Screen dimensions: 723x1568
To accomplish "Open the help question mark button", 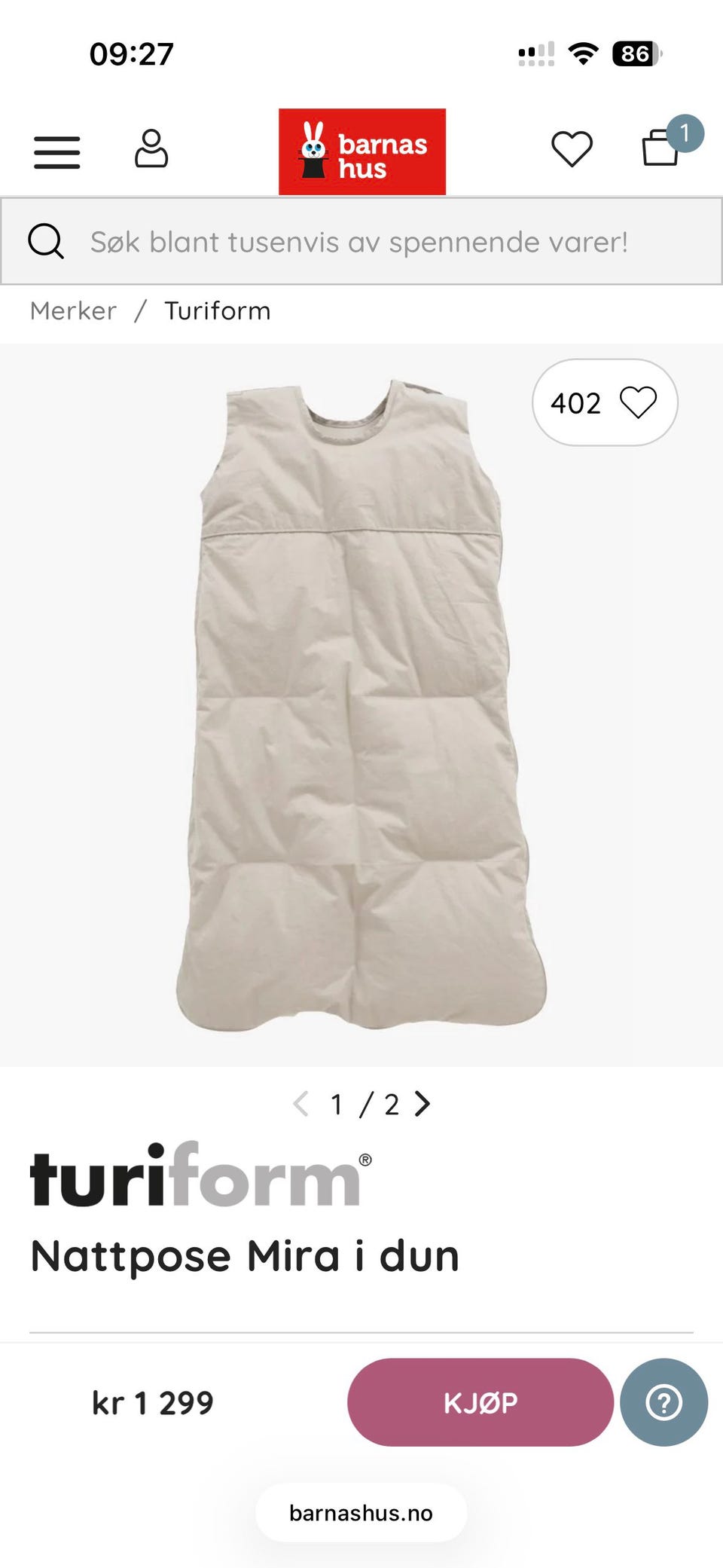I will (664, 1402).
